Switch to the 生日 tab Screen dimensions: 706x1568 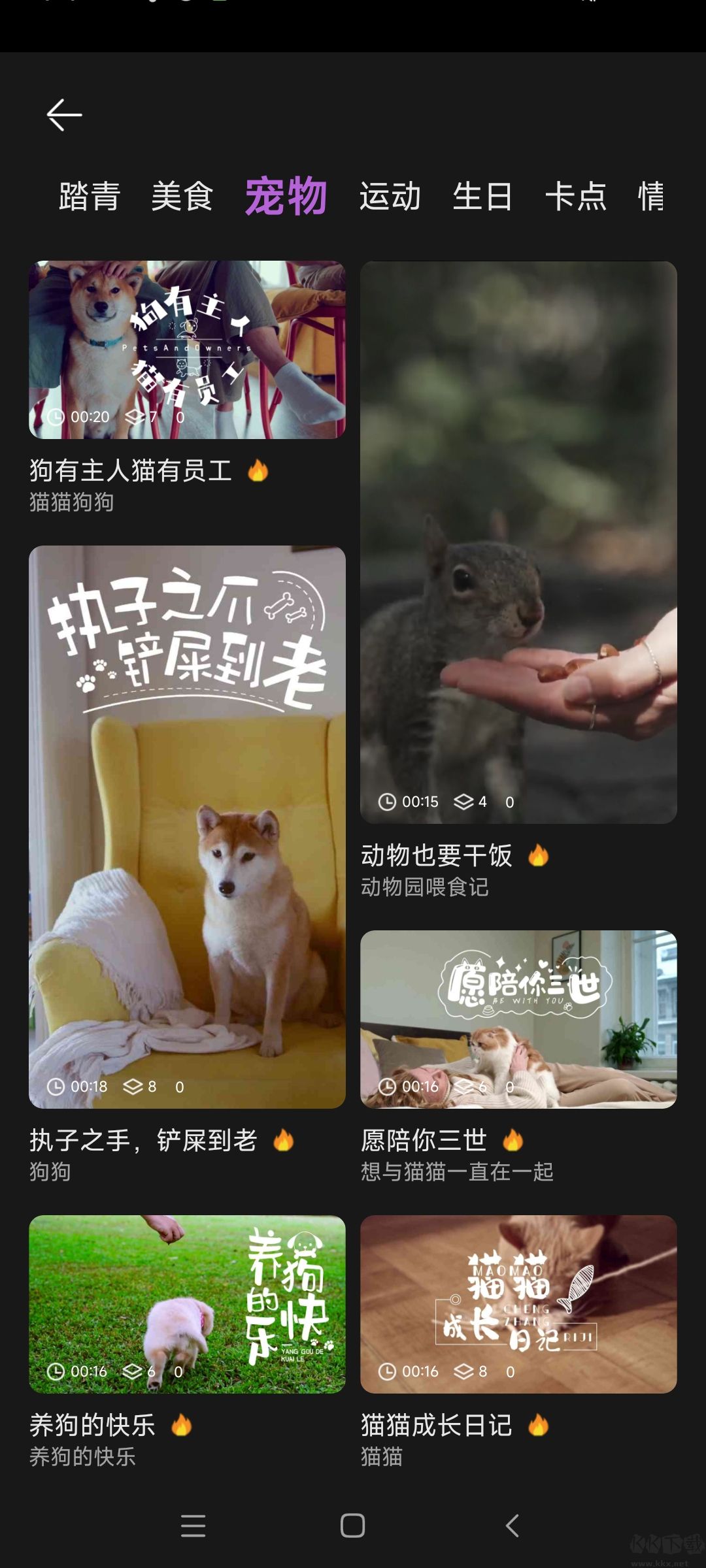click(482, 197)
